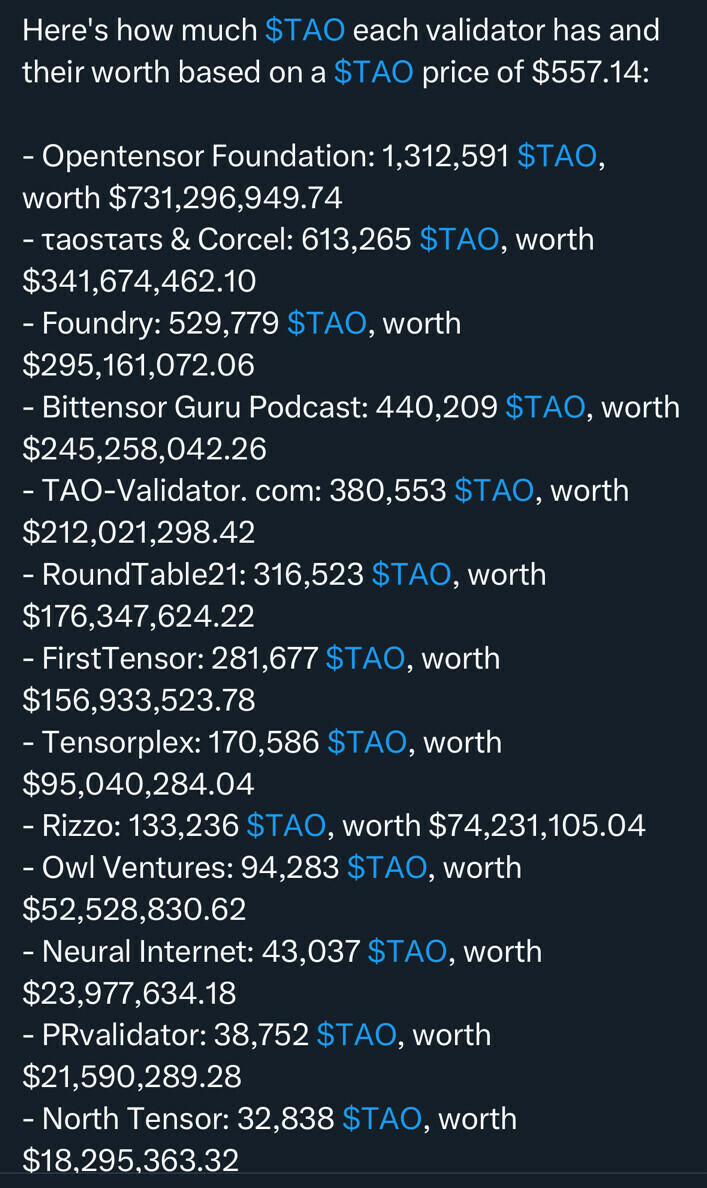The image size is (707, 1188).
Task: Open the $TAO cashtag in the first line
Action: pyautogui.click(x=305, y=30)
